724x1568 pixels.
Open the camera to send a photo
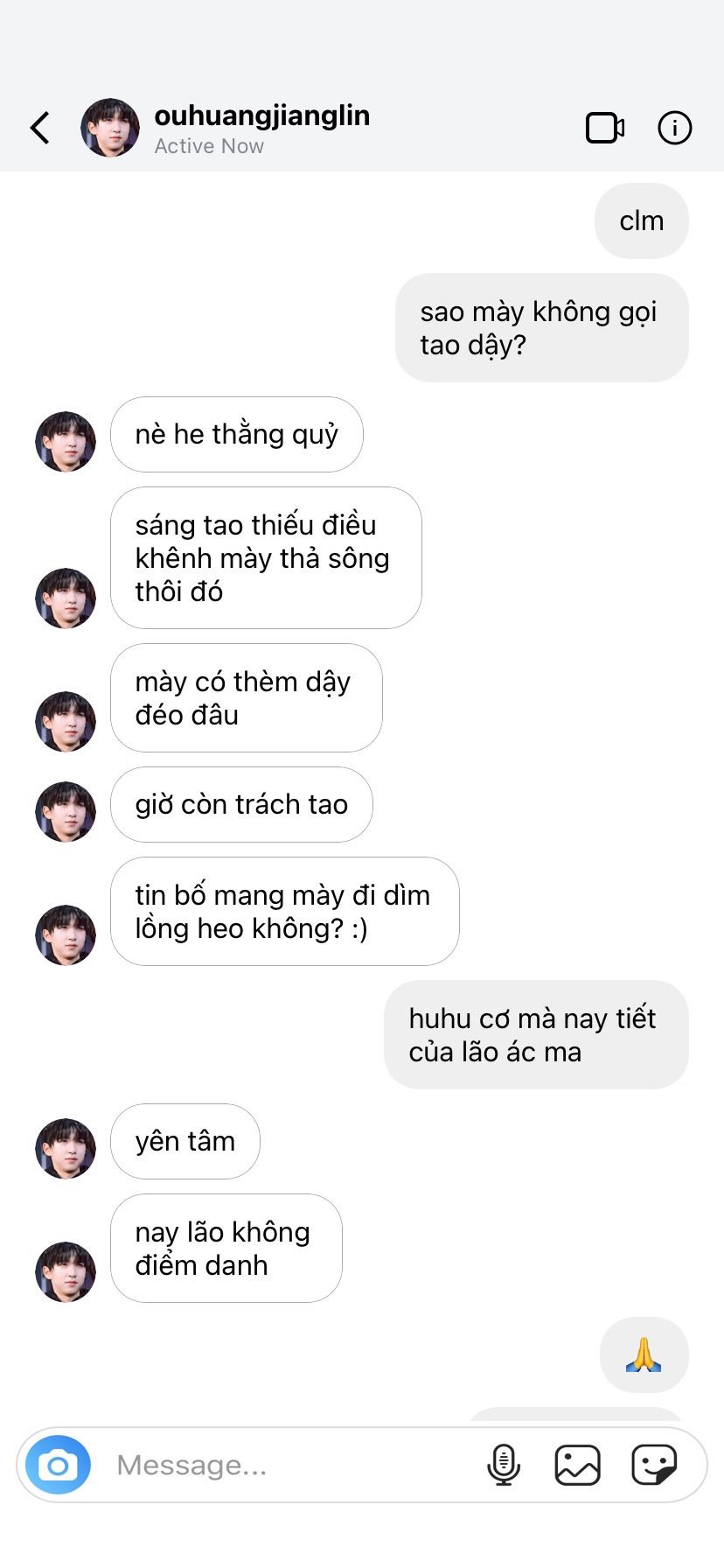click(58, 1465)
